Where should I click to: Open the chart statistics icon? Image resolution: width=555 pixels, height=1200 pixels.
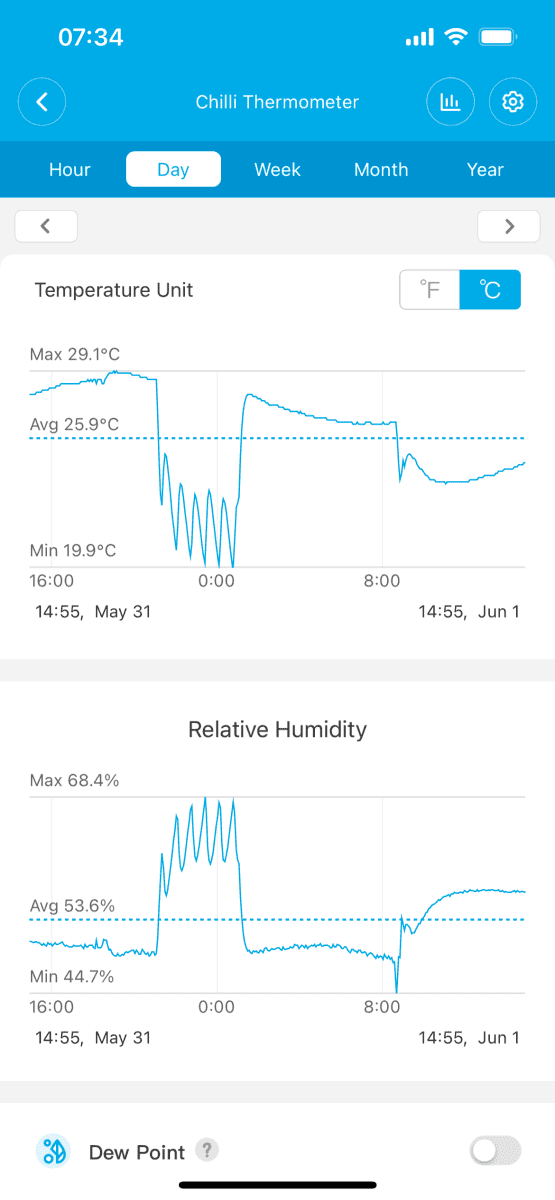pos(451,102)
